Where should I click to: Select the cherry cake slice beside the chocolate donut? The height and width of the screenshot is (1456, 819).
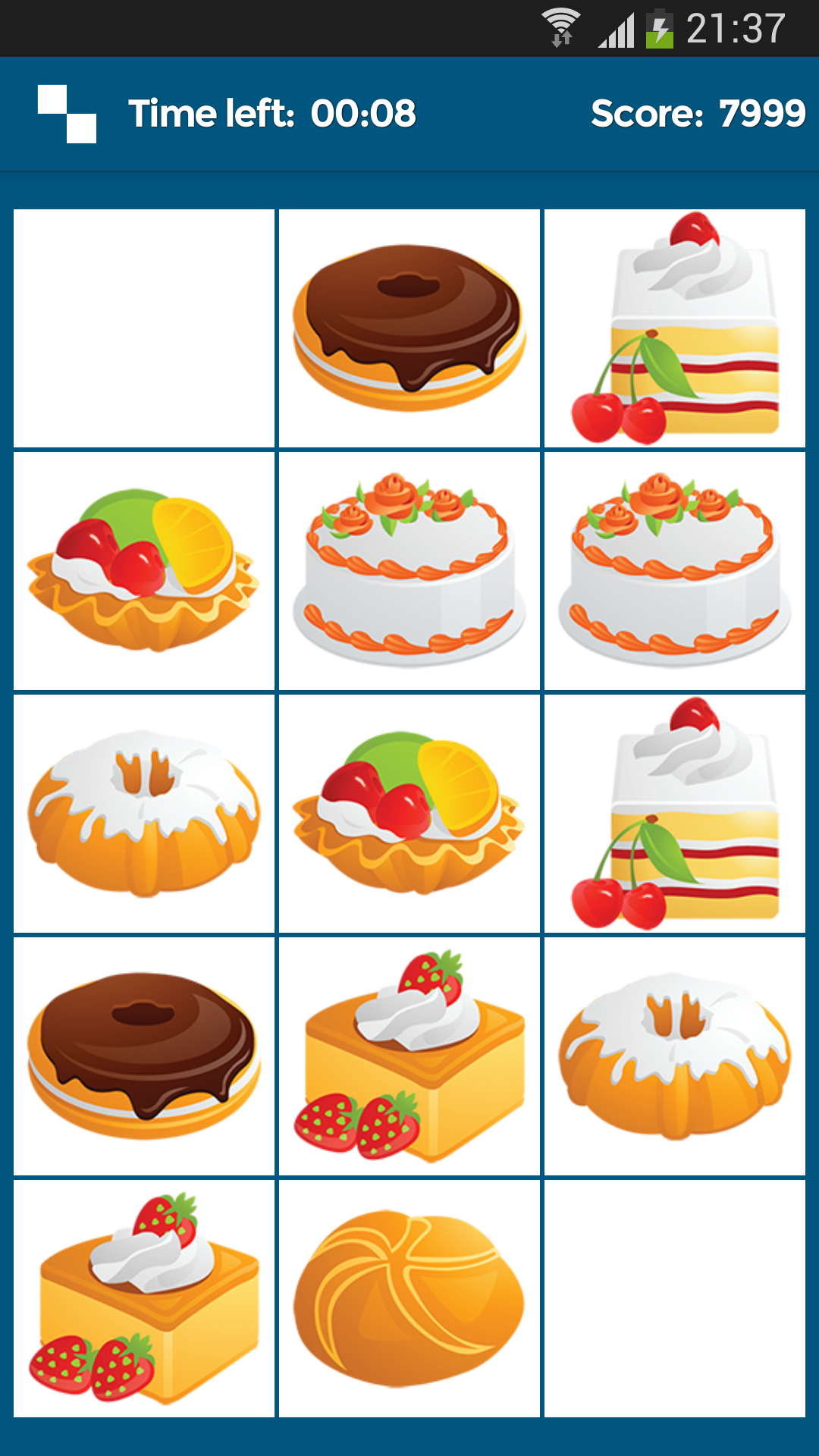pos(675,328)
